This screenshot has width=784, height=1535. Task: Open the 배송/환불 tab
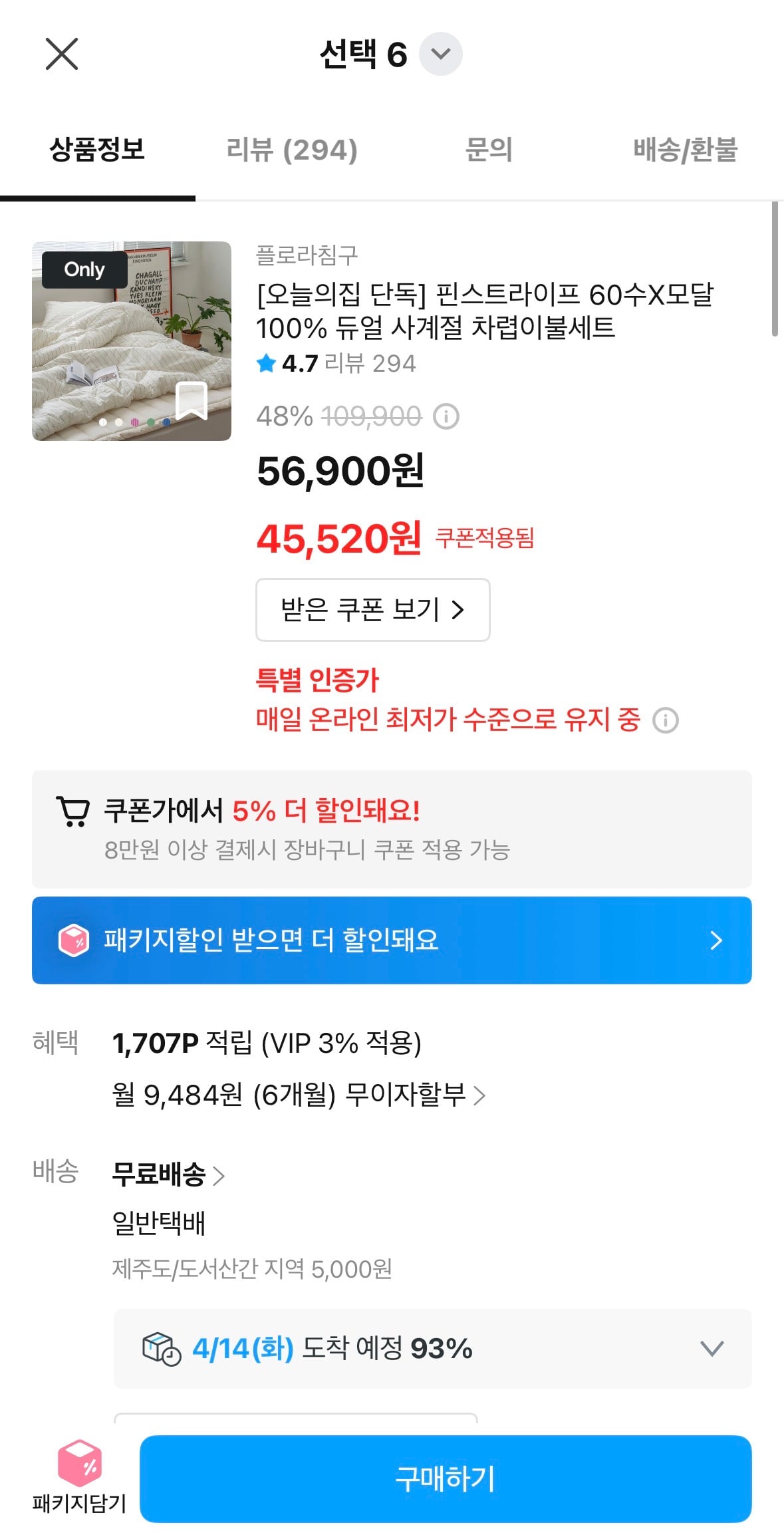click(x=686, y=150)
